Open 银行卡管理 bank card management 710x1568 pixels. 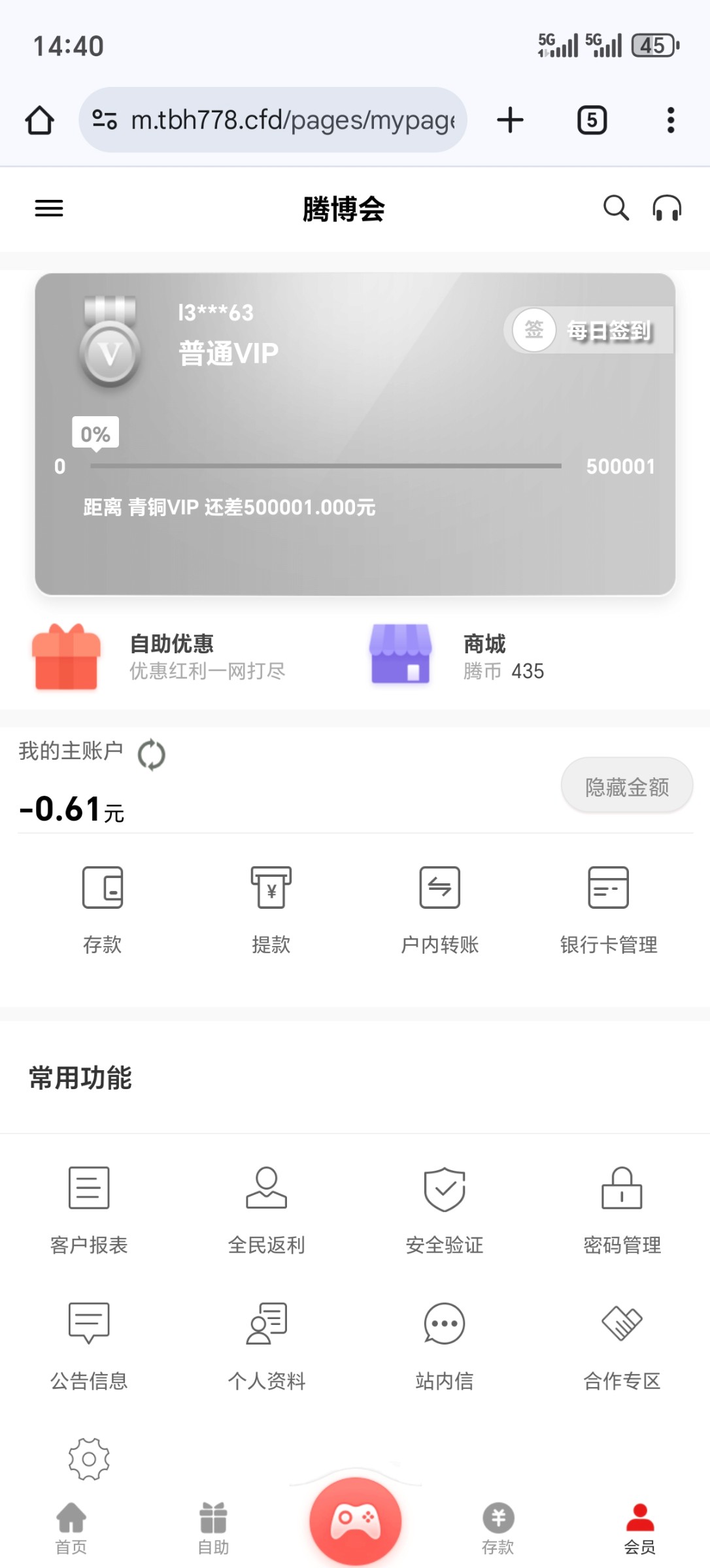[609, 909]
